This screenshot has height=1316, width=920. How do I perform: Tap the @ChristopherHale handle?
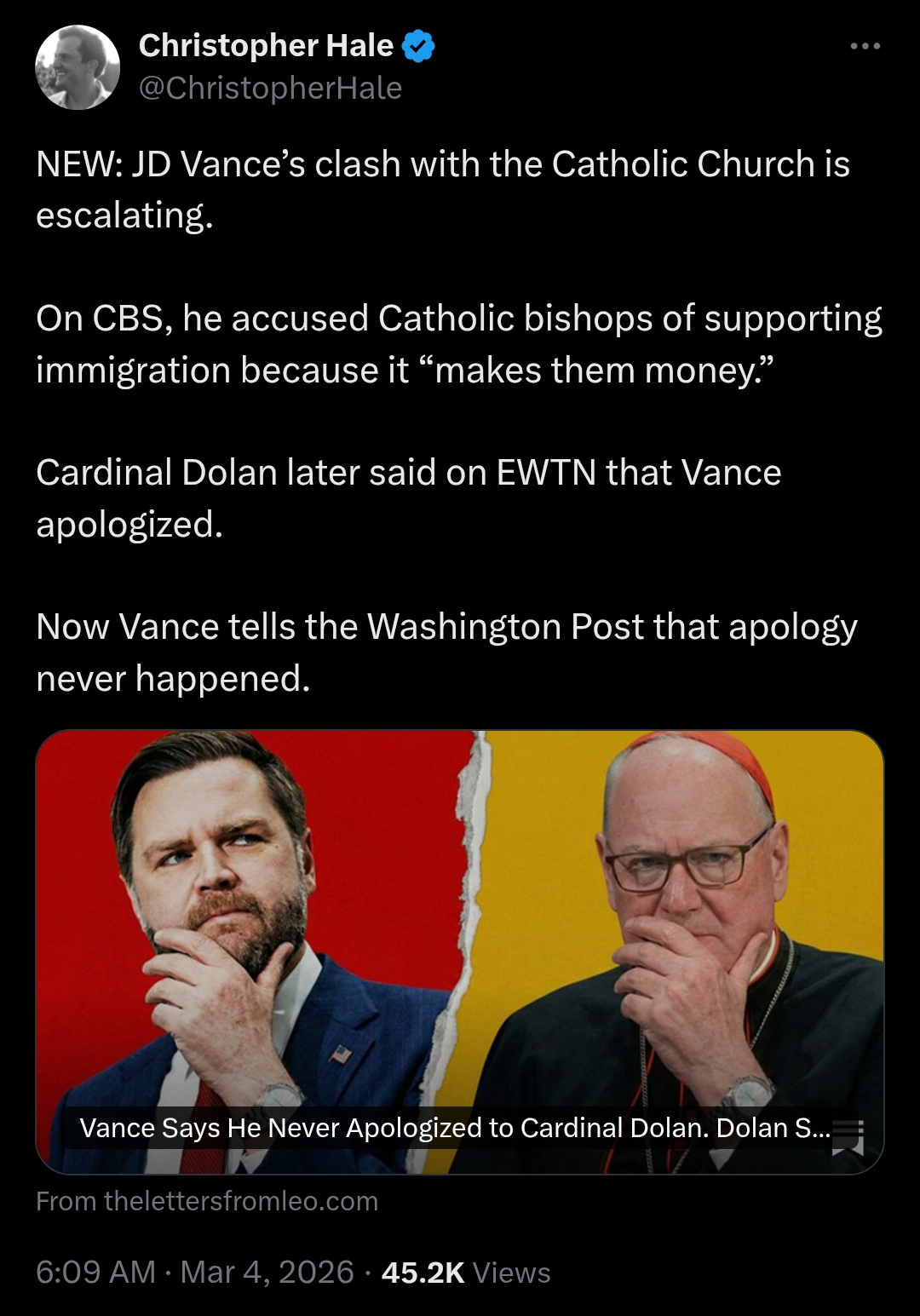(270, 89)
